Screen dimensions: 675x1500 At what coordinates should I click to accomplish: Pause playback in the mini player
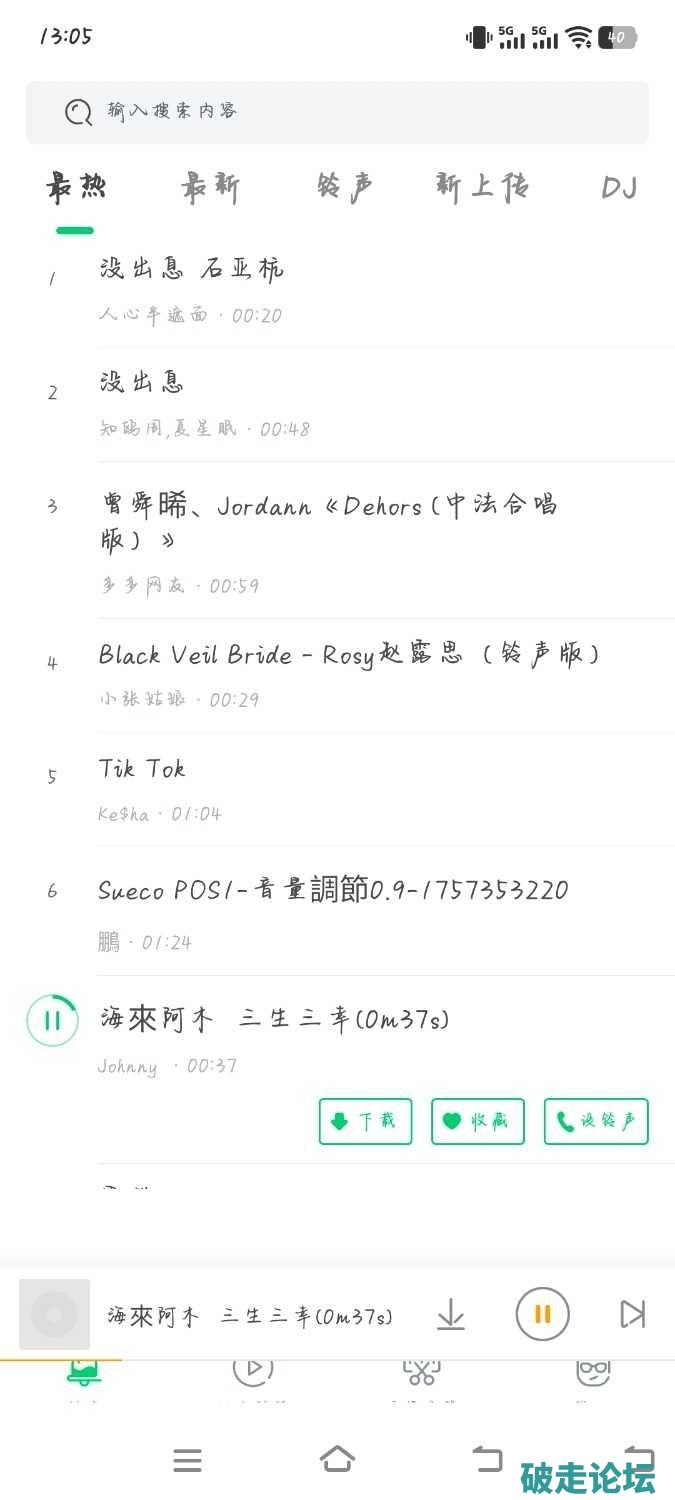tap(542, 1314)
